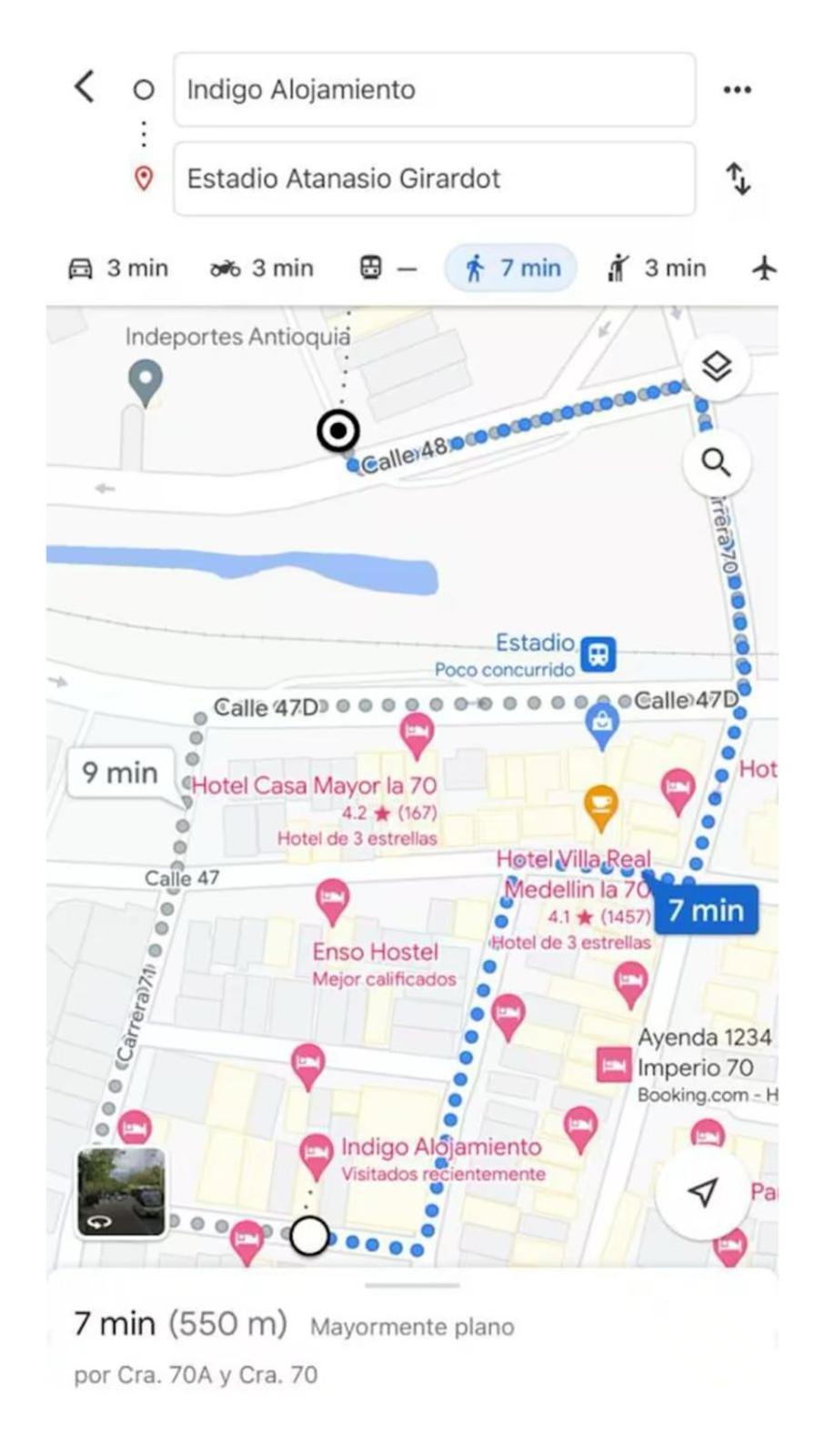Center the map on my location
This screenshot has height=1456, width=825.
click(x=702, y=1192)
